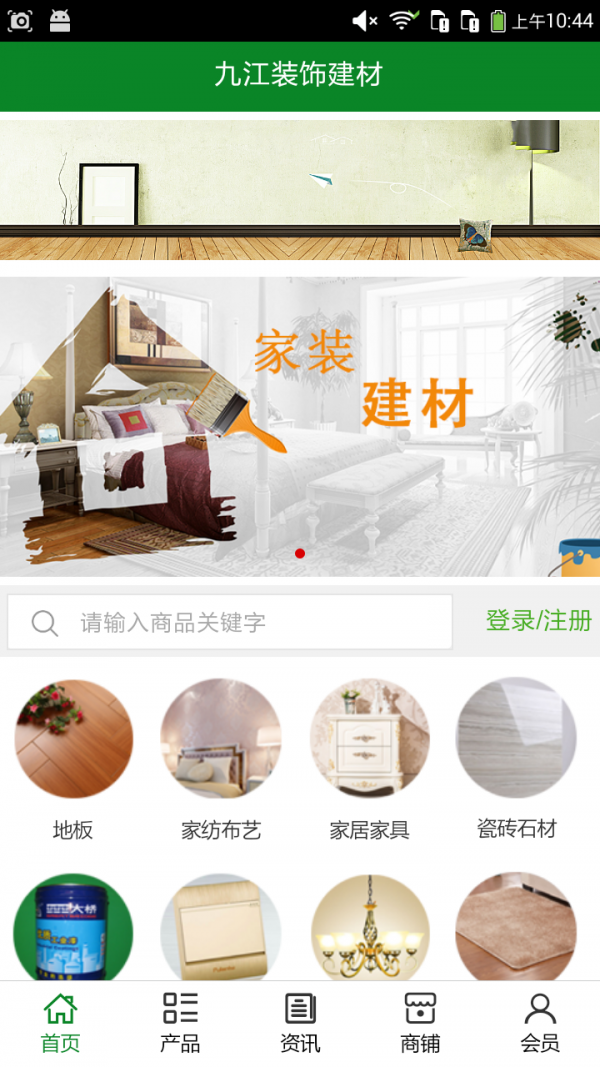Image resolution: width=600 pixels, height=1067 pixels.
Task: Open the 会员 member tab
Action: click(540, 1022)
